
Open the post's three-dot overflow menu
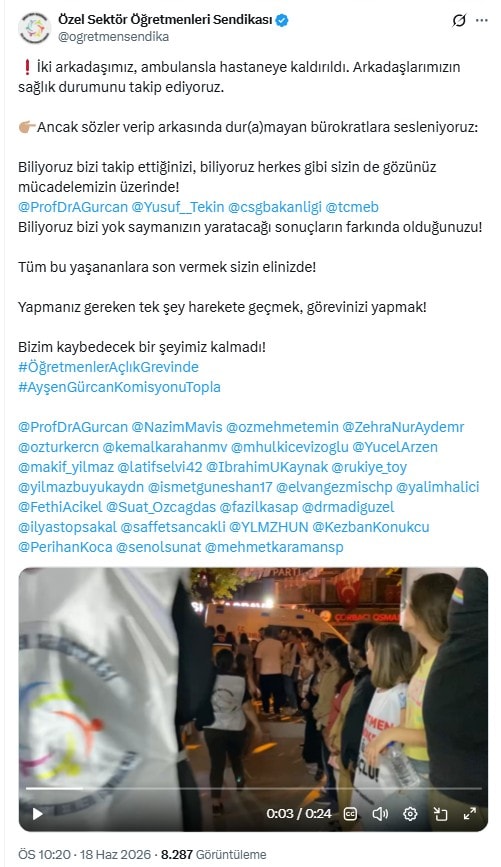tap(482, 20)
